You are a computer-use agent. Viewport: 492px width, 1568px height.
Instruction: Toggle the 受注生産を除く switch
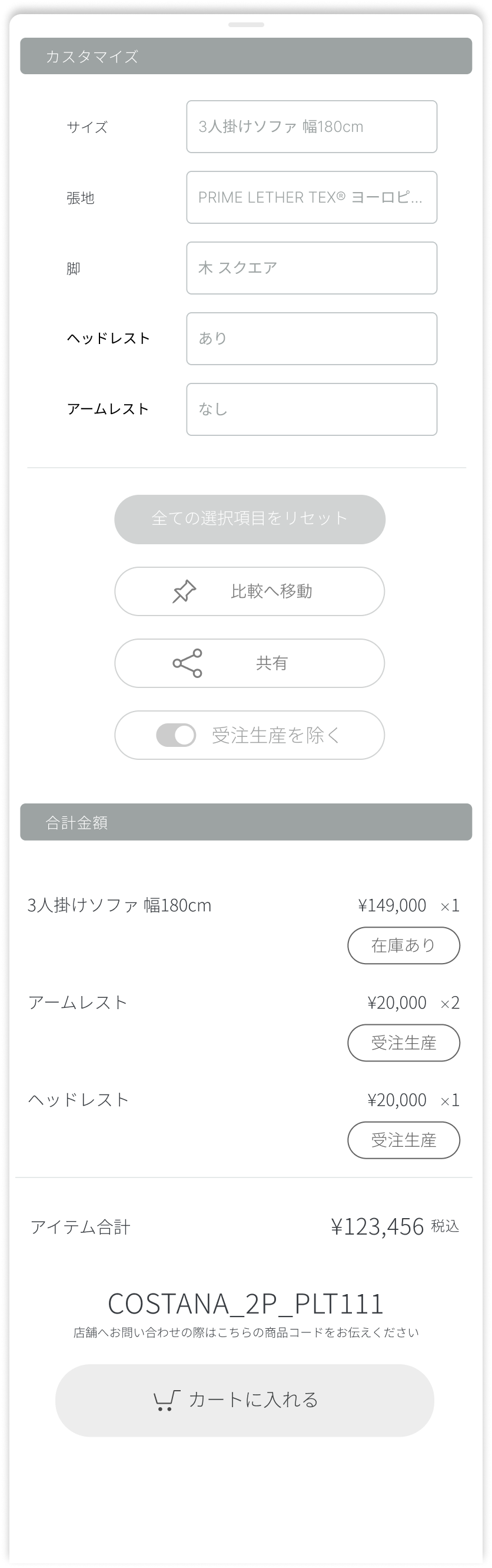tap(177, 735)
